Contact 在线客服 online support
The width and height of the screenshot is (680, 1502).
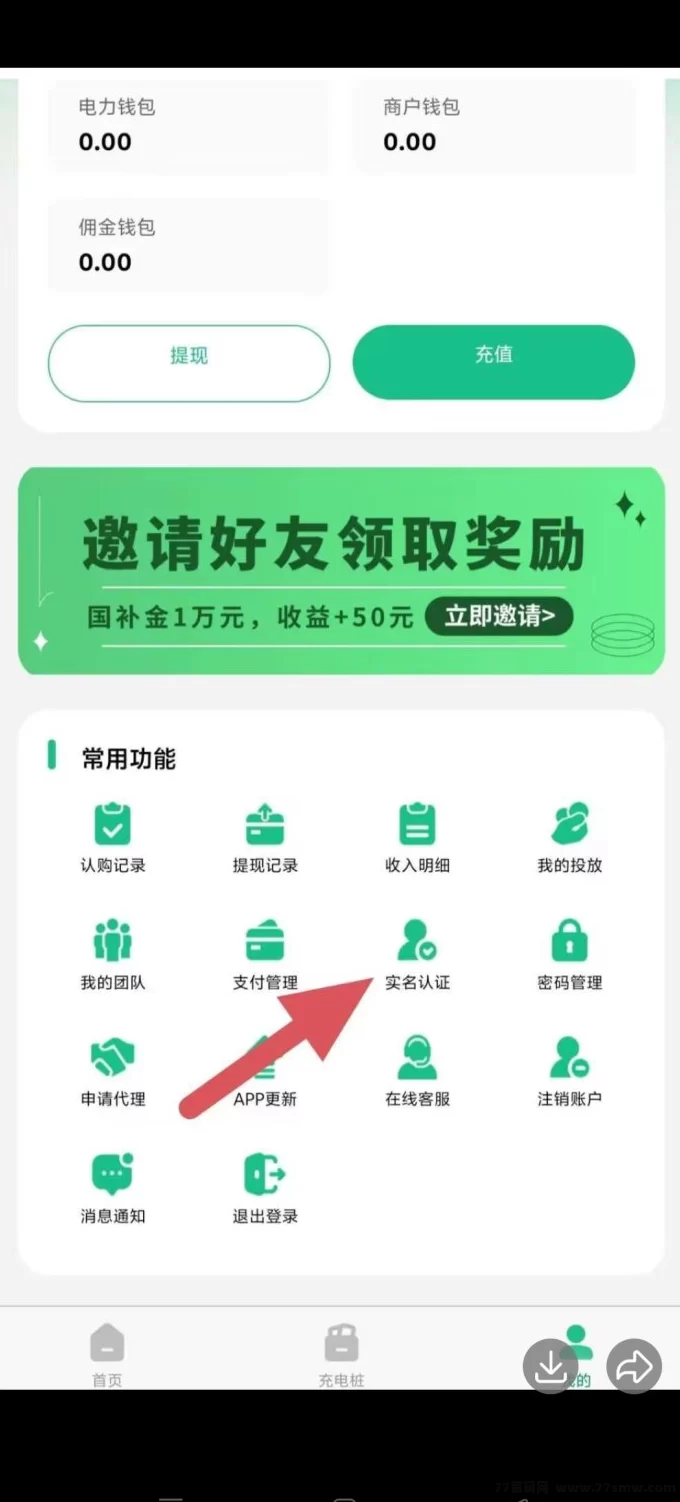click(x=417, y=1071)
